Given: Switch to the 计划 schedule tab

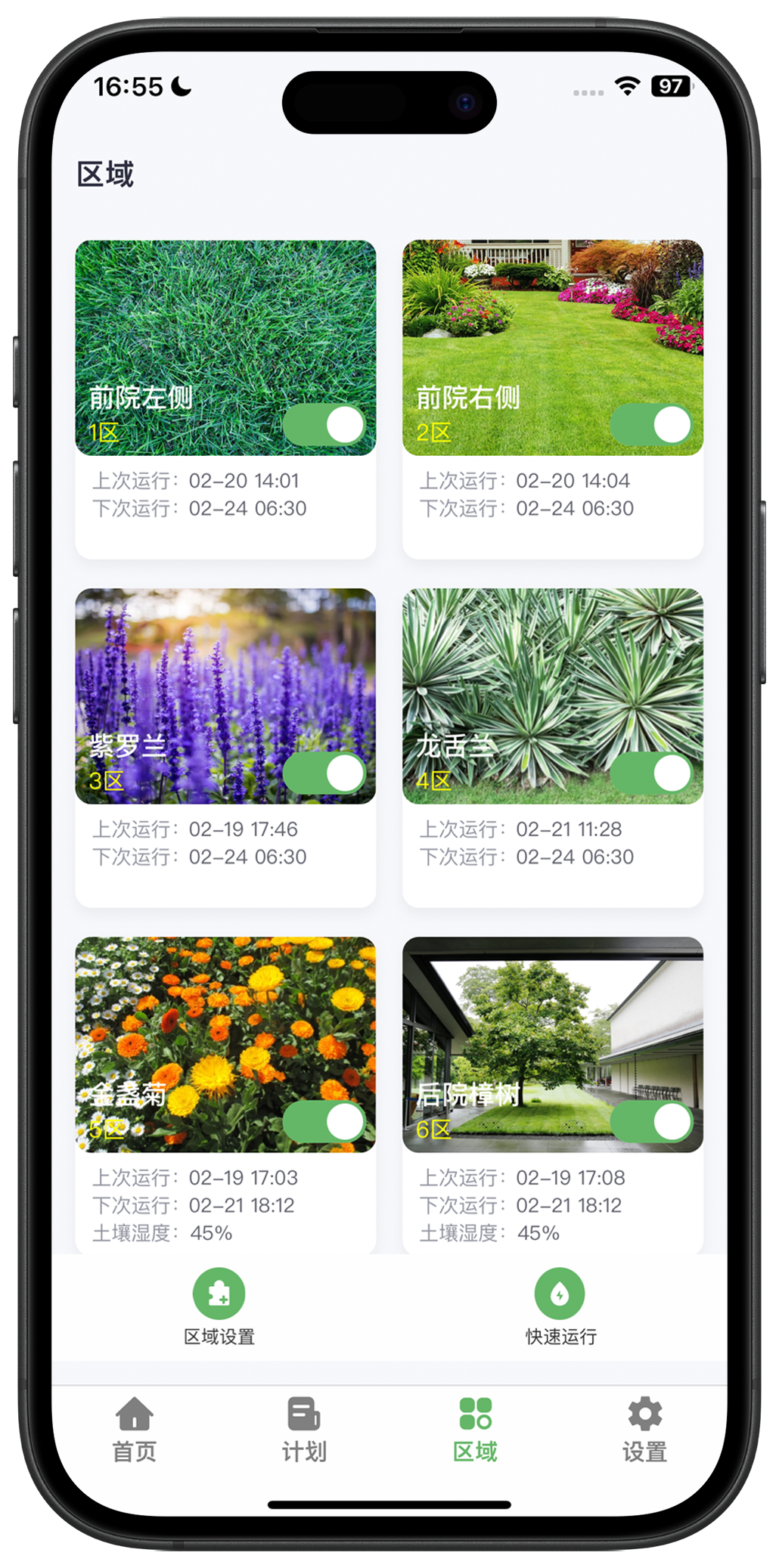Looking at the screenshot, I should pos(304,1429).
